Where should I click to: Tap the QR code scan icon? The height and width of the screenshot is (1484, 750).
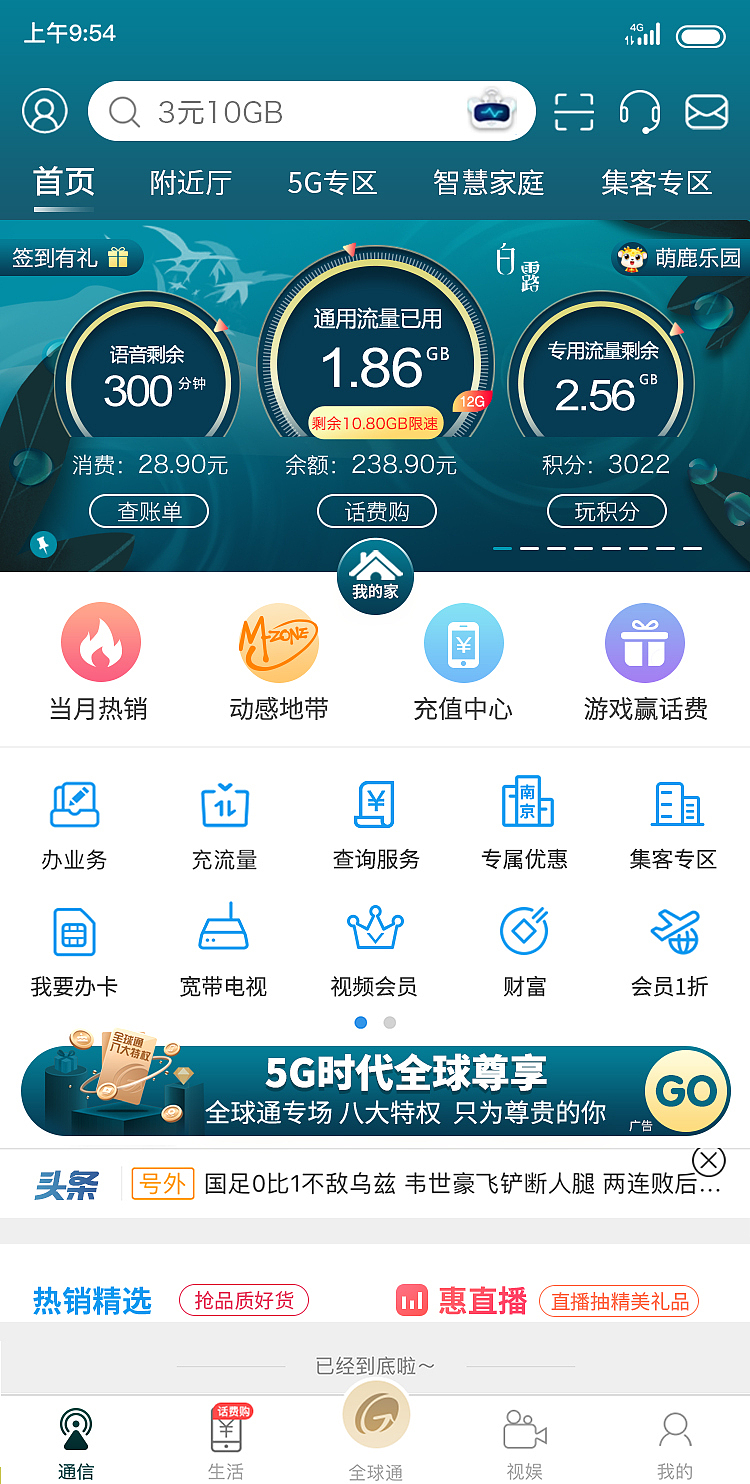(x=573, y=111)
